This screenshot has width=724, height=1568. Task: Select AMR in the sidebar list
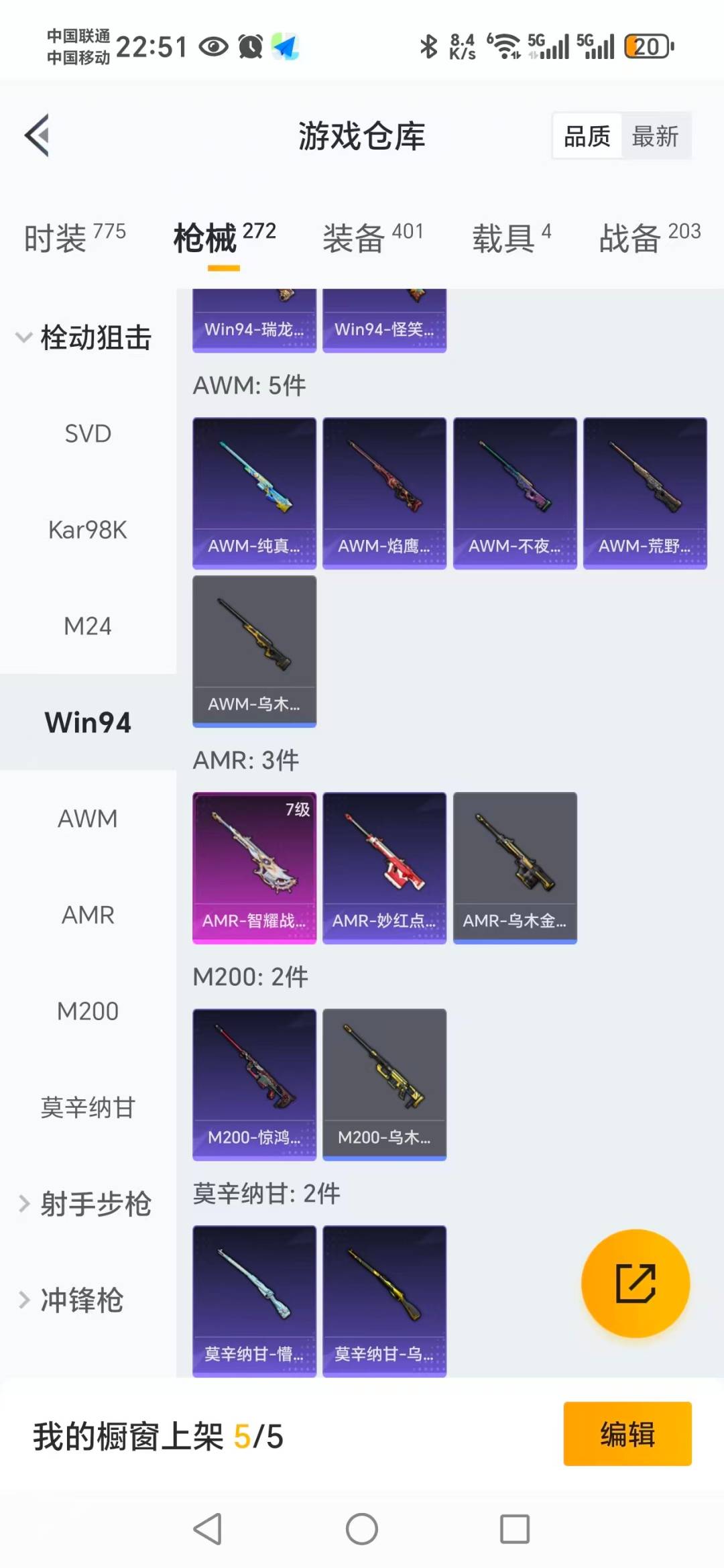88,915
